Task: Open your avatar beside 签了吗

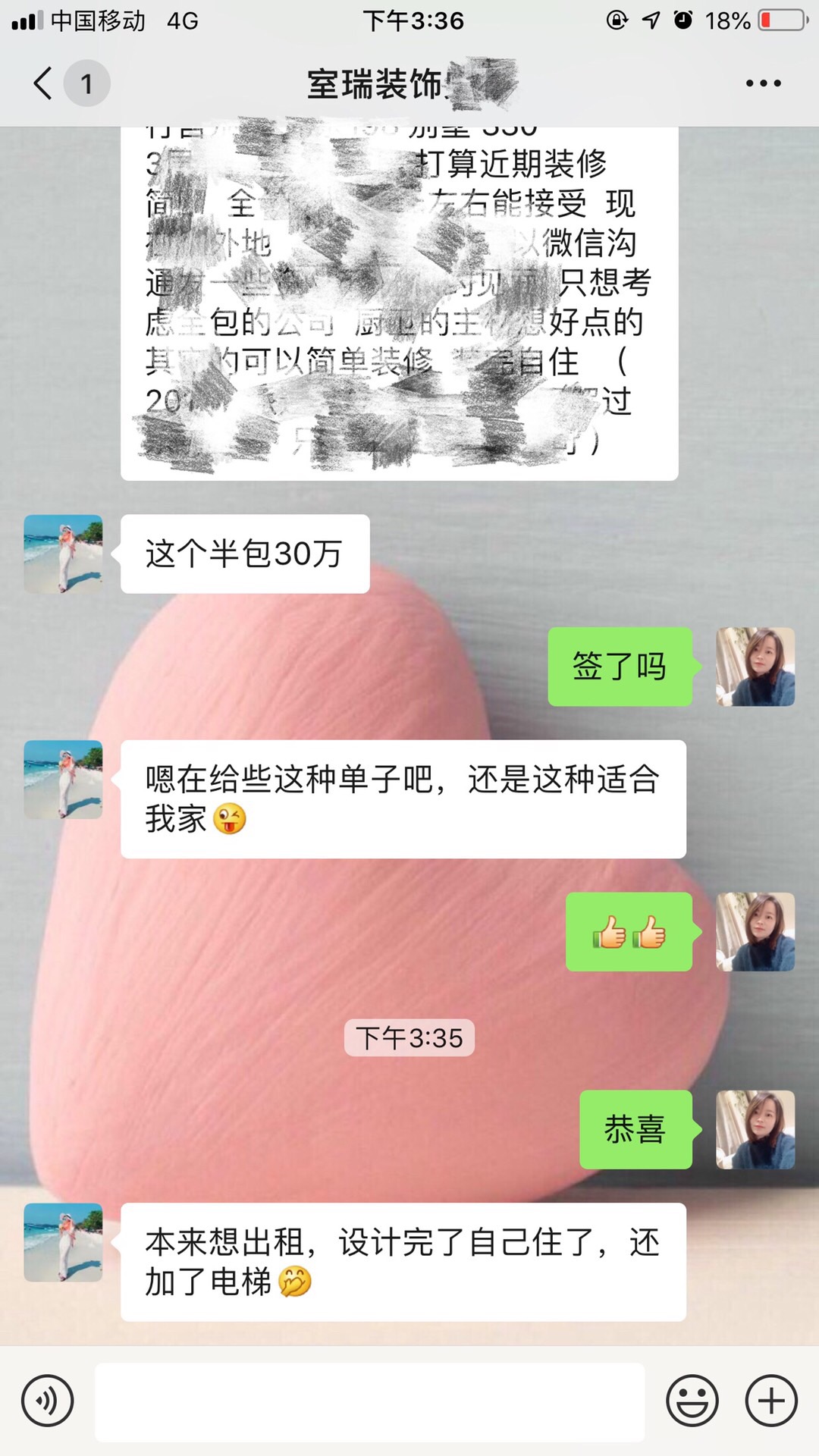Action: coord(755,667)
